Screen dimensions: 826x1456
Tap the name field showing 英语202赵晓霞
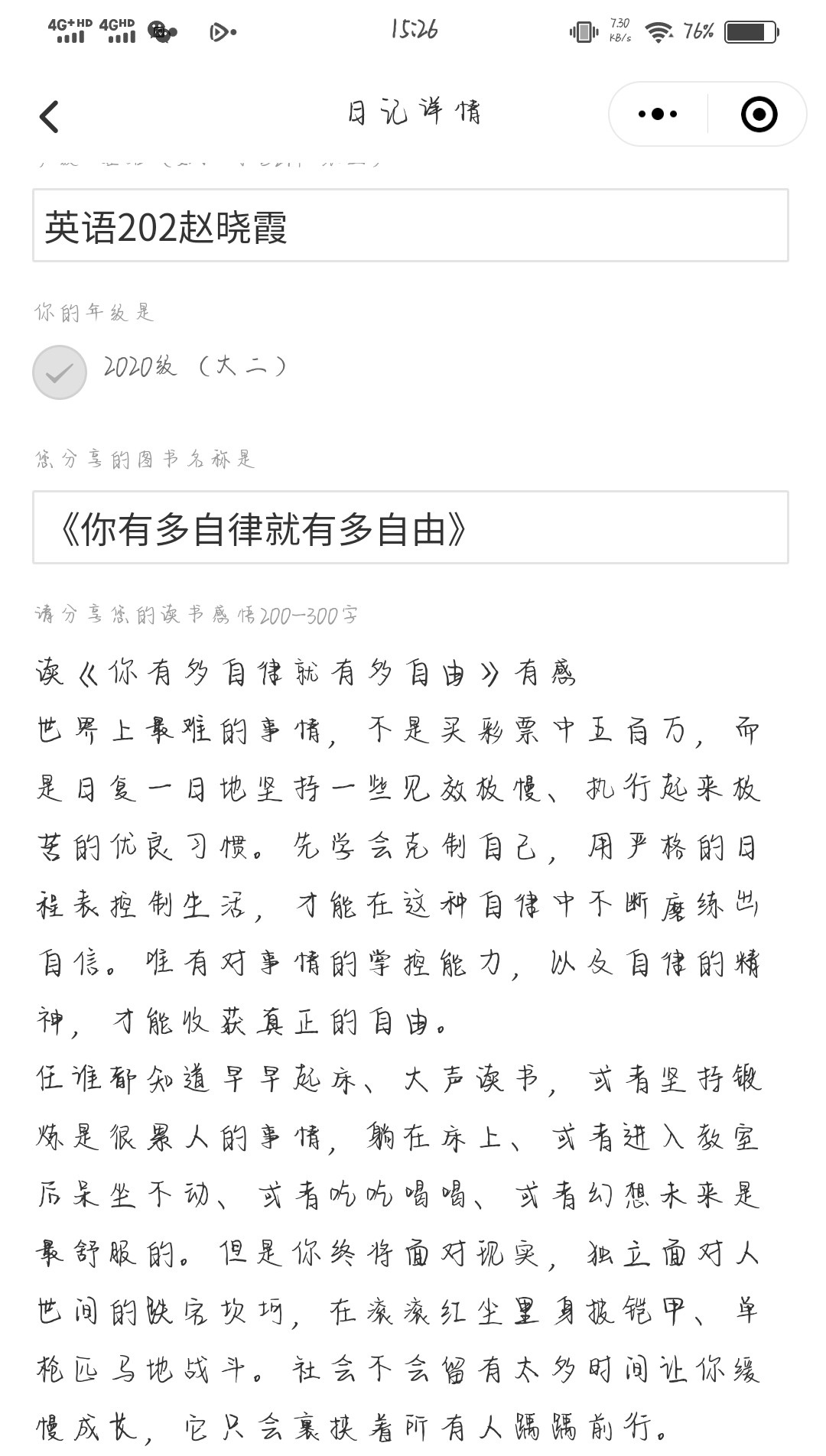click(411, 226)
